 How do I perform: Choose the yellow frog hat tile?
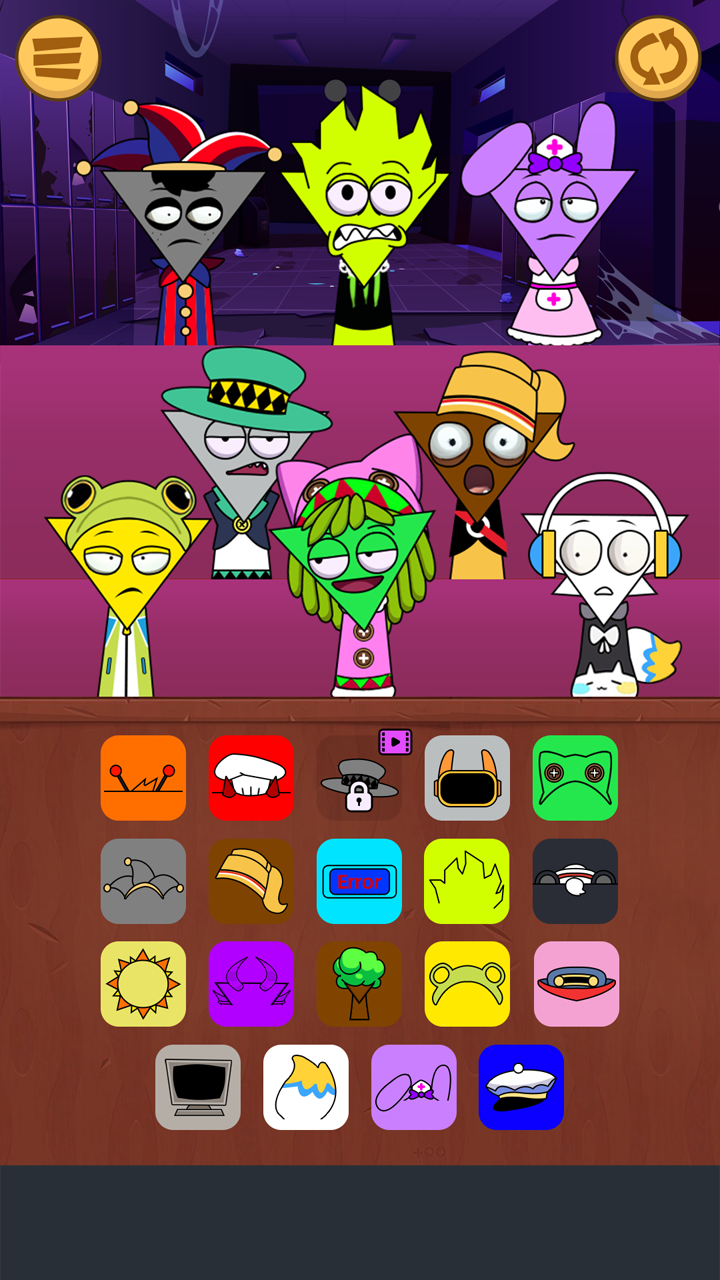[x=467, y=984]
